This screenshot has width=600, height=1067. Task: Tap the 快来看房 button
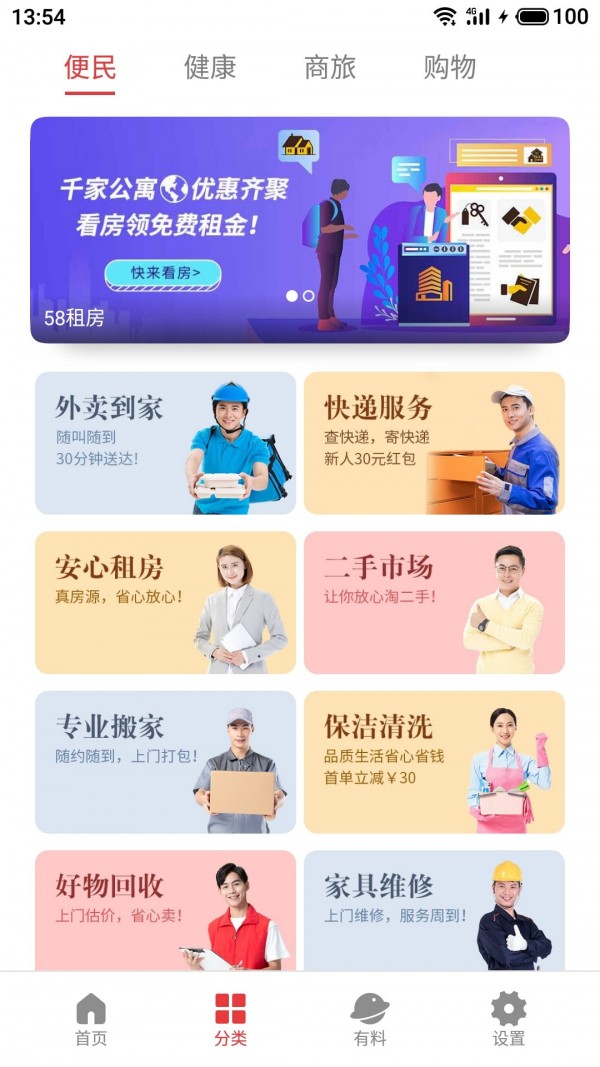162,272
